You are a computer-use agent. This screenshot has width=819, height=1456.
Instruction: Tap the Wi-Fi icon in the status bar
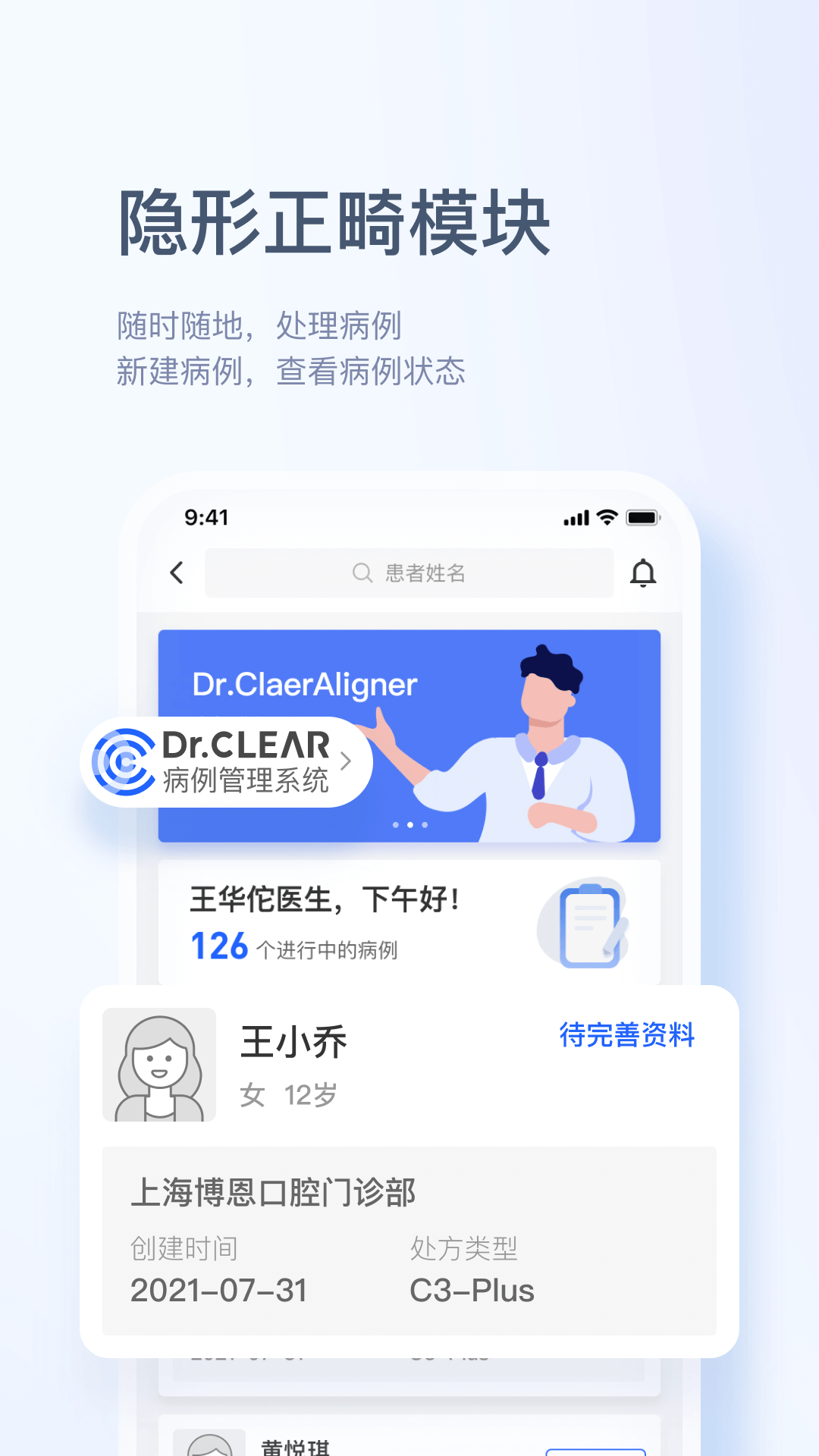point(606,516)
